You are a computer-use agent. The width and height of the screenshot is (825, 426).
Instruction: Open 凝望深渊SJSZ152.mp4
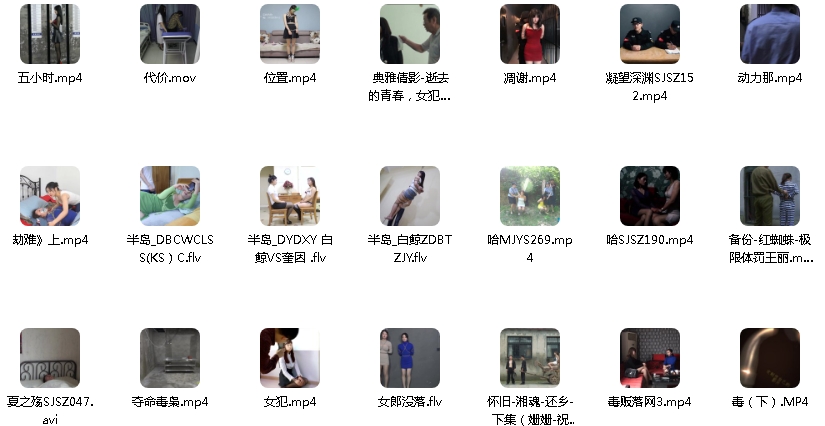click(x=650, y=34)
